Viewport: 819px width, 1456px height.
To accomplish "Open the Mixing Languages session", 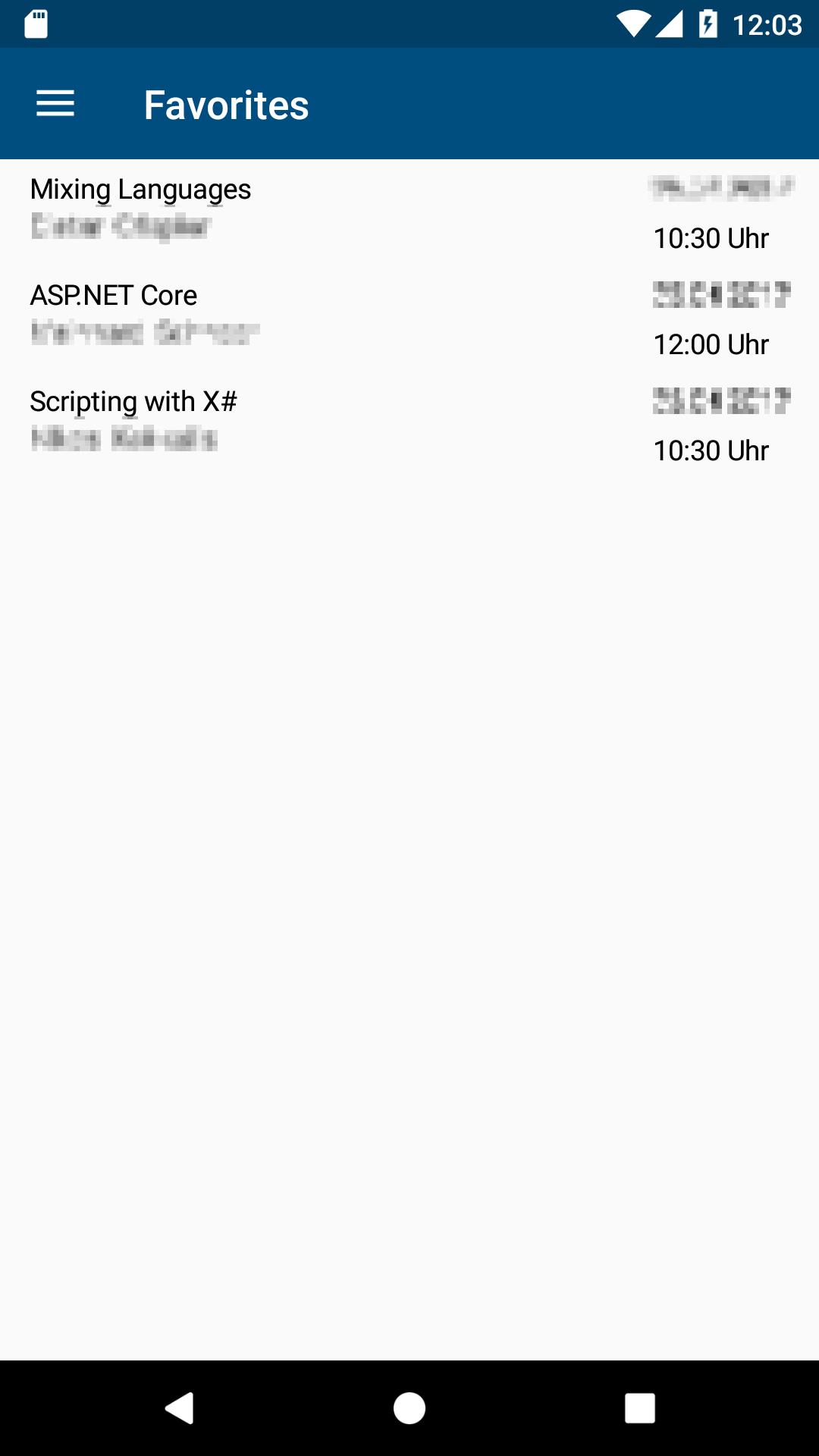I will [x=141, y=190].
